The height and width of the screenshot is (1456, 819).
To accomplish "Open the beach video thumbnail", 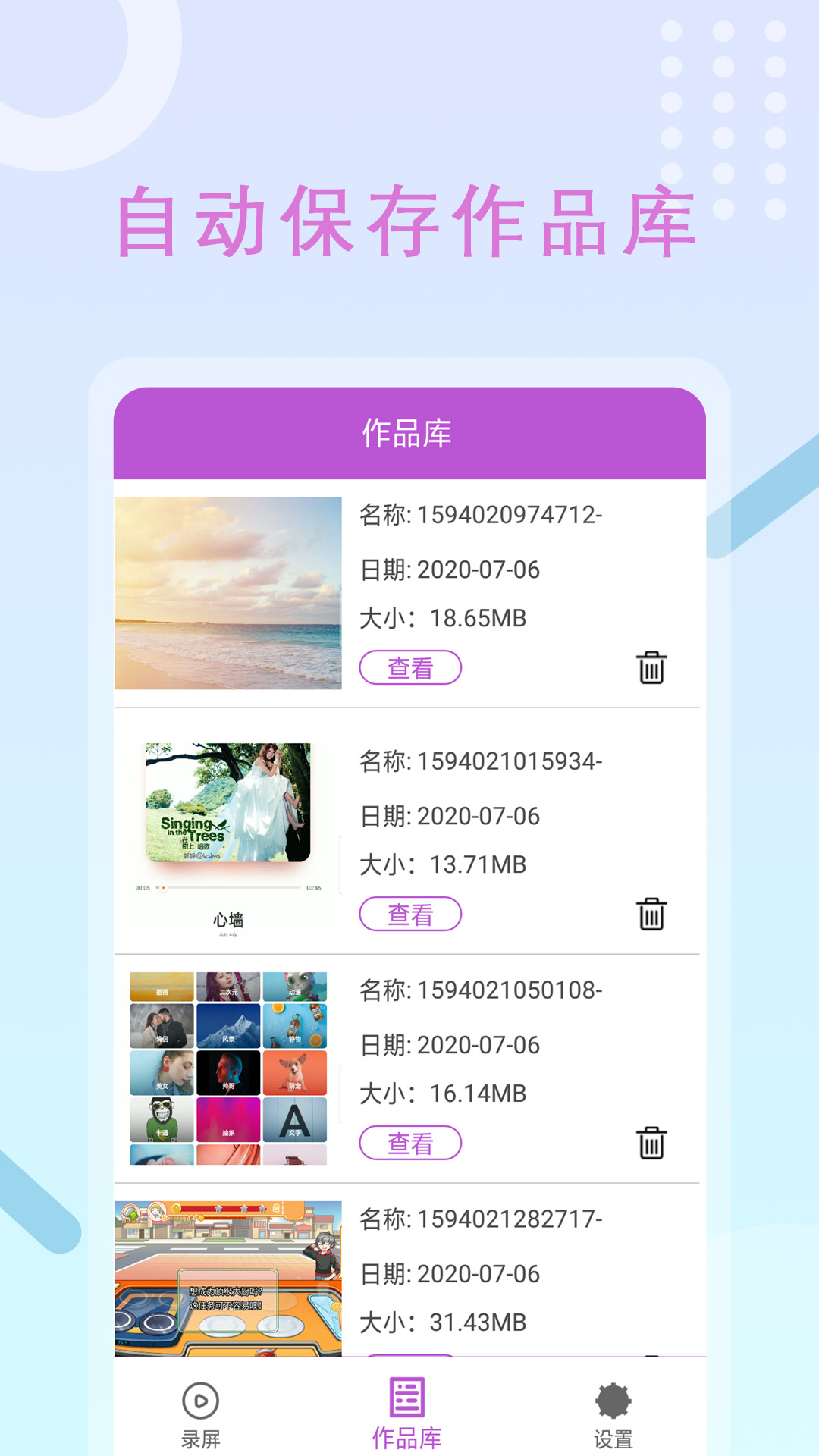I will coord(229,594).
